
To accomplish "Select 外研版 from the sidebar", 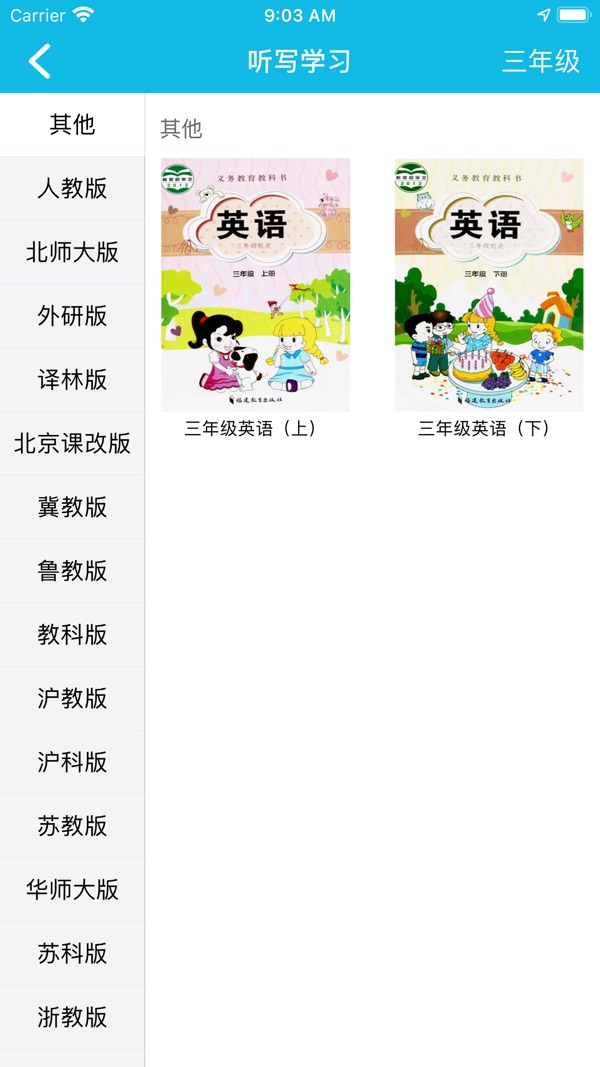I will (x=72, y=316).
